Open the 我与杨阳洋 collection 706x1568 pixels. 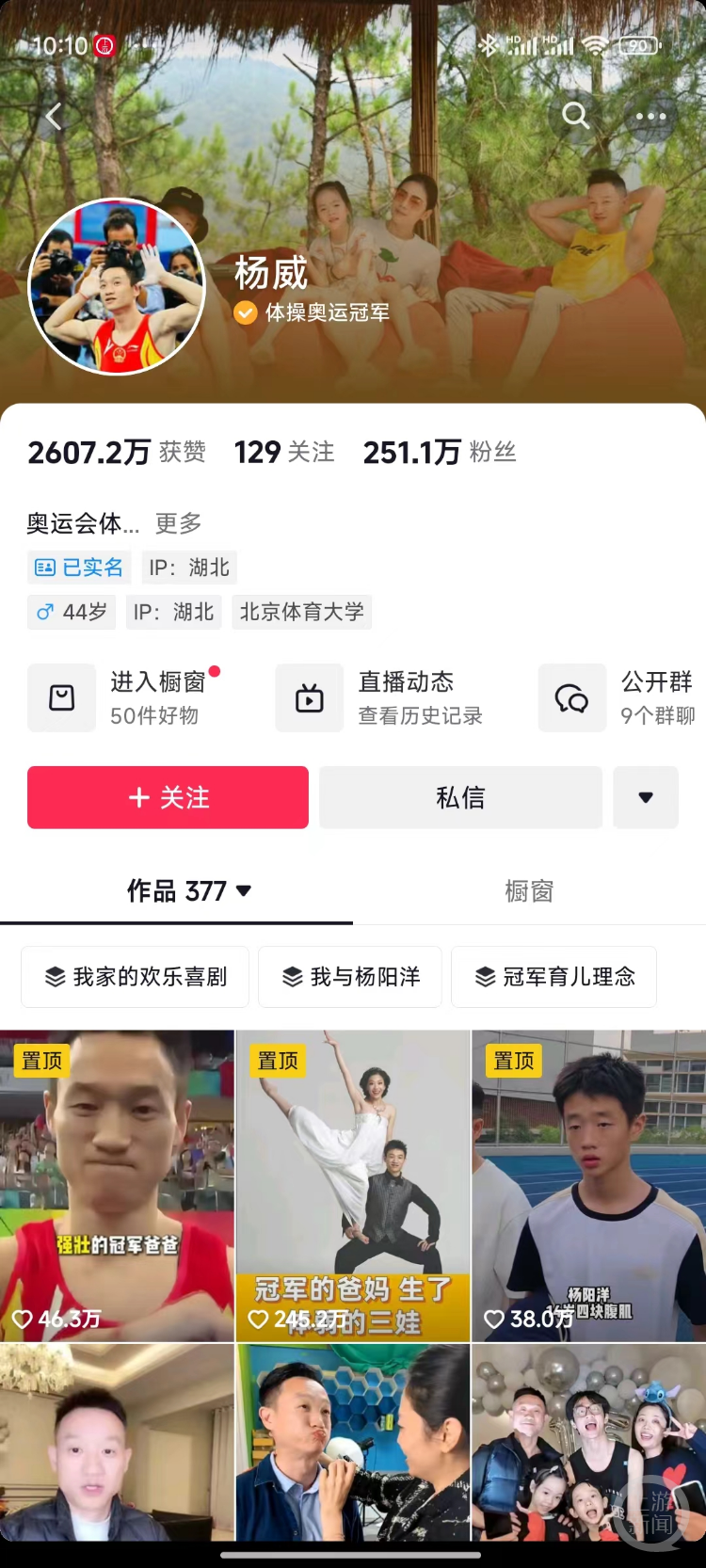pos(350,977)
